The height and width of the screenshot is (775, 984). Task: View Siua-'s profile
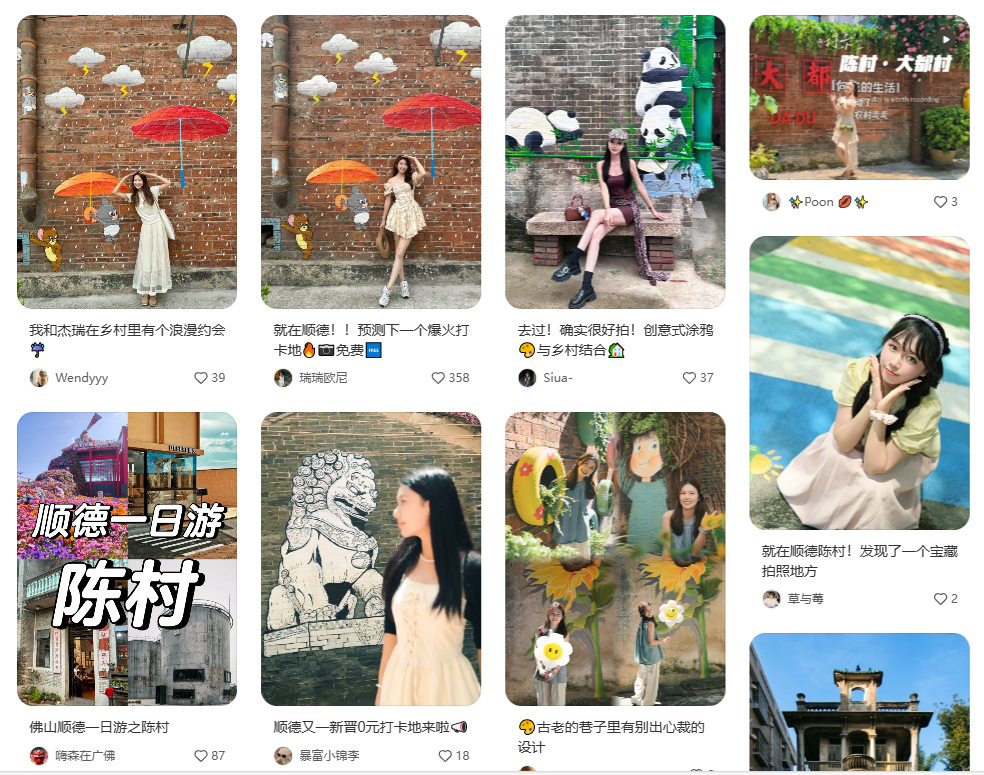point(545,378)
